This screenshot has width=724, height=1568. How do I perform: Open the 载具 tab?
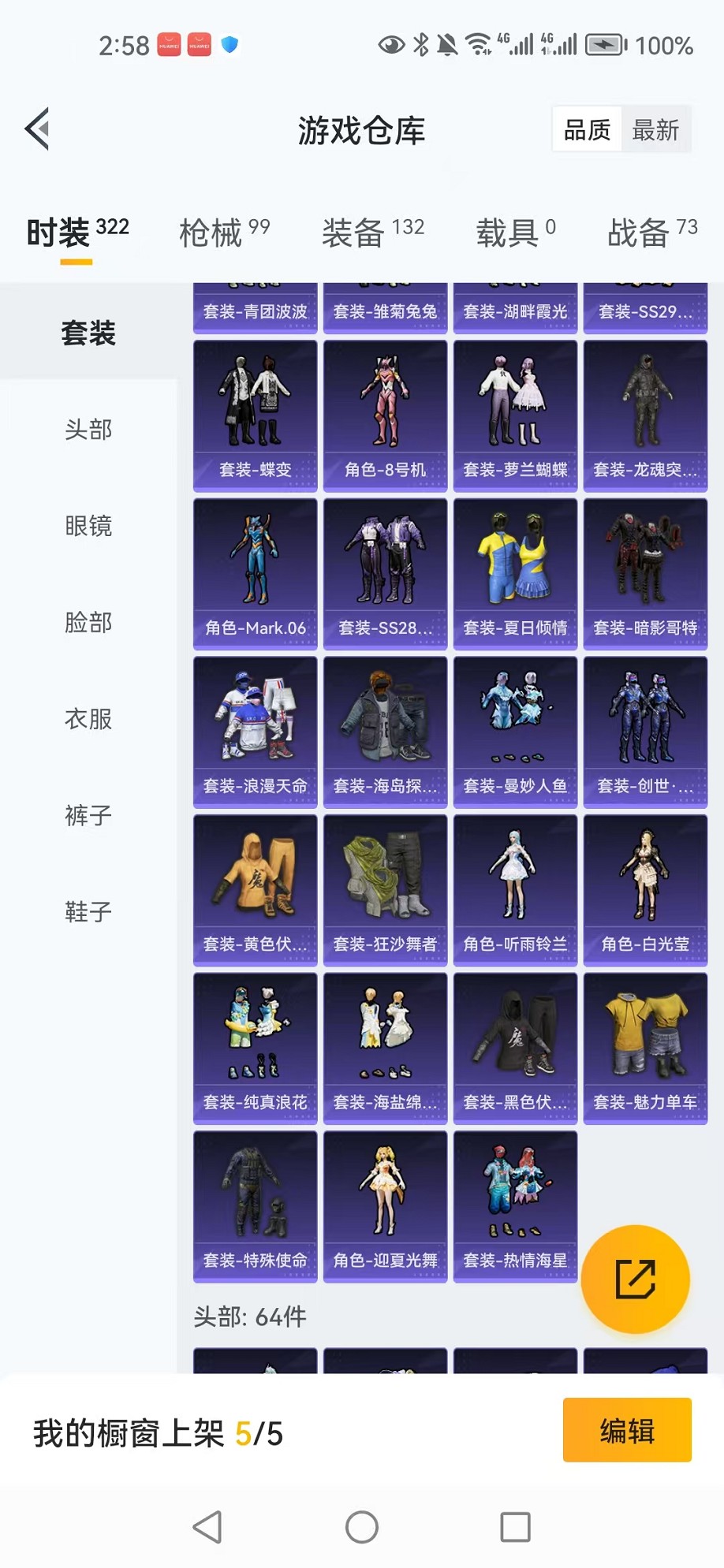(x=515, y=233)
